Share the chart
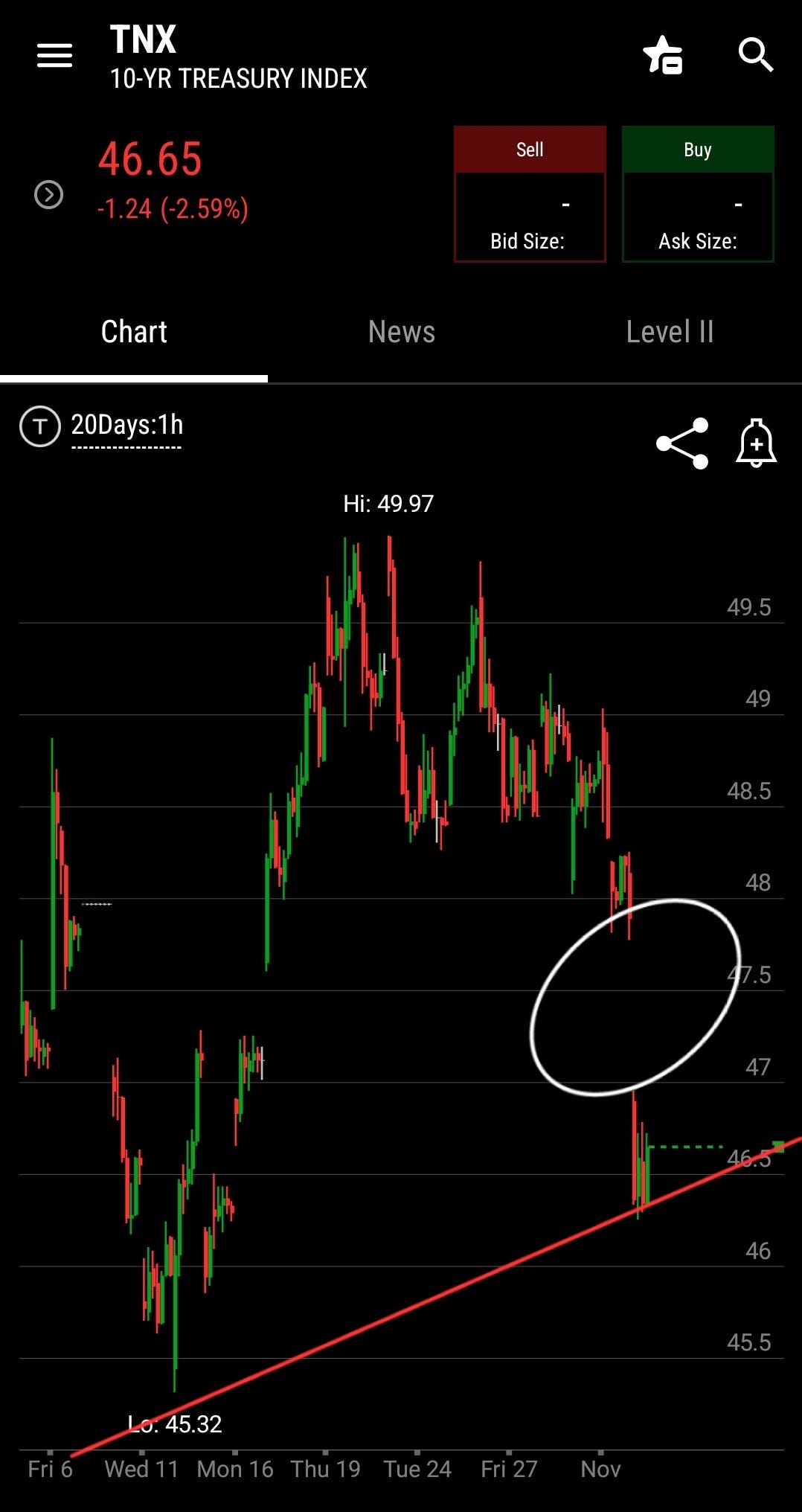Image resolution: width=802 pixels, height=1512 pixels. click(x=682, y=443)
